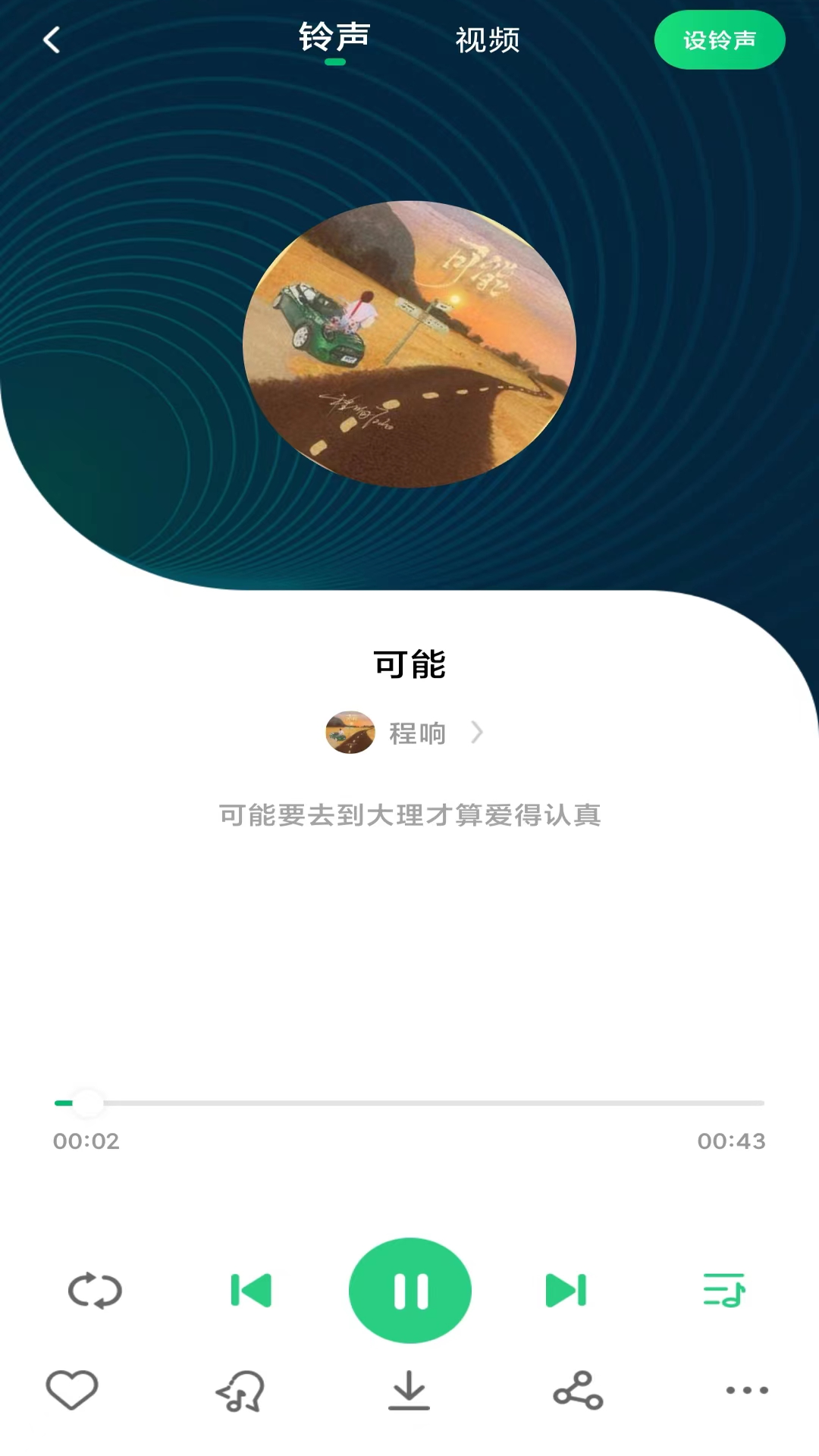
Task: Open the playlist queue
Action: coord(724,1290)
